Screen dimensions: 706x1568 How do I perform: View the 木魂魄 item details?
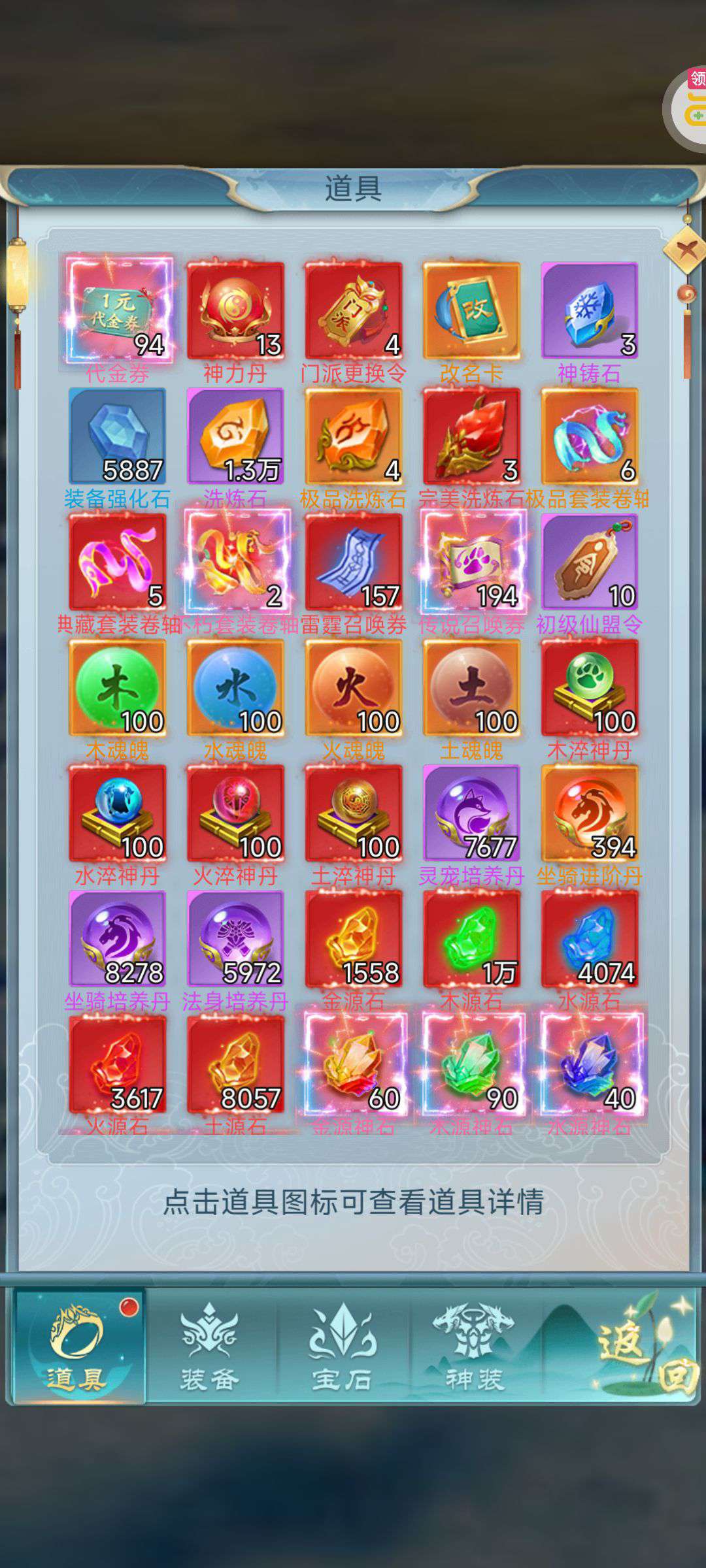tap(118, 687)
